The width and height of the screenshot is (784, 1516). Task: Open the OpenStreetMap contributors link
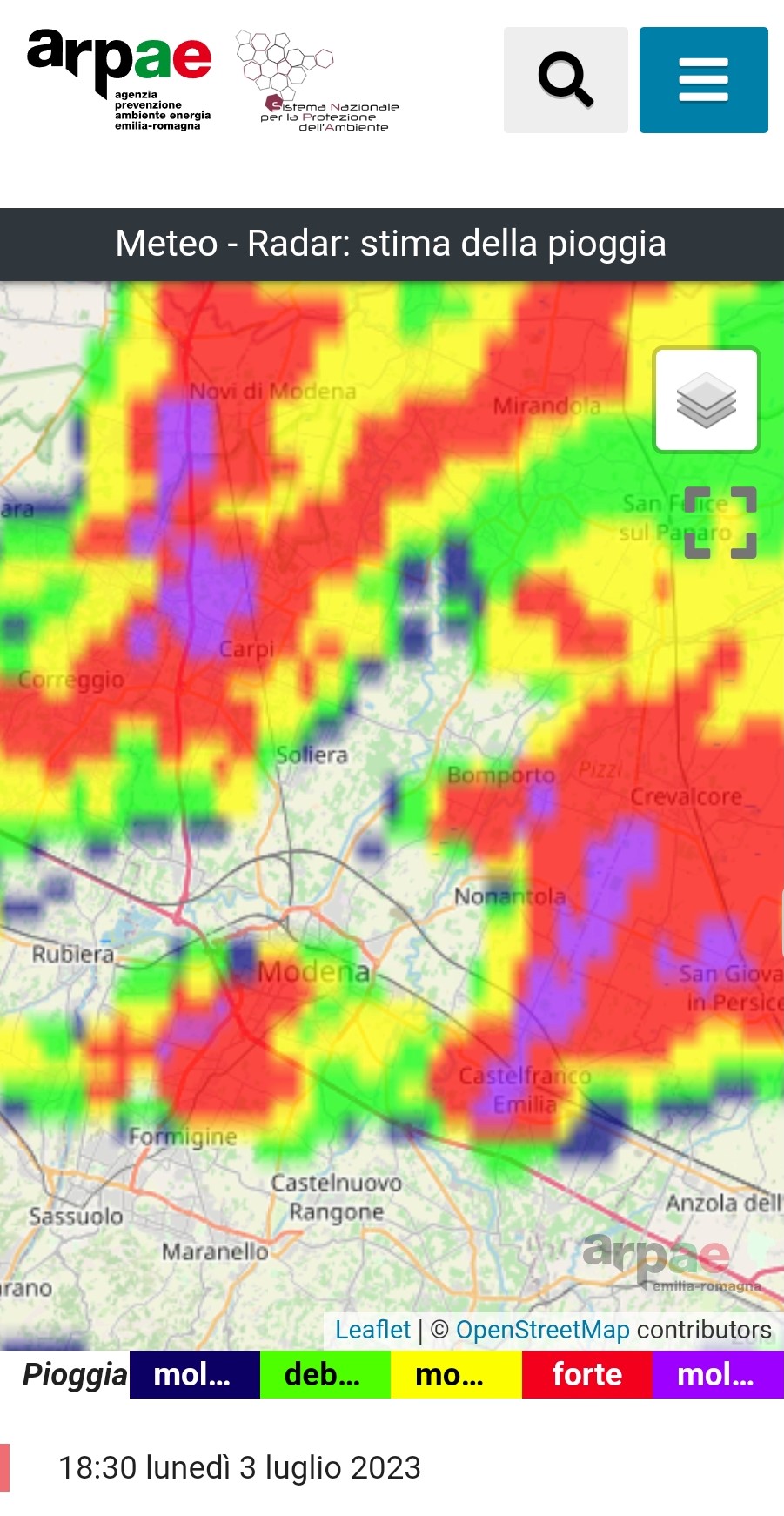tap(542, 1330)
